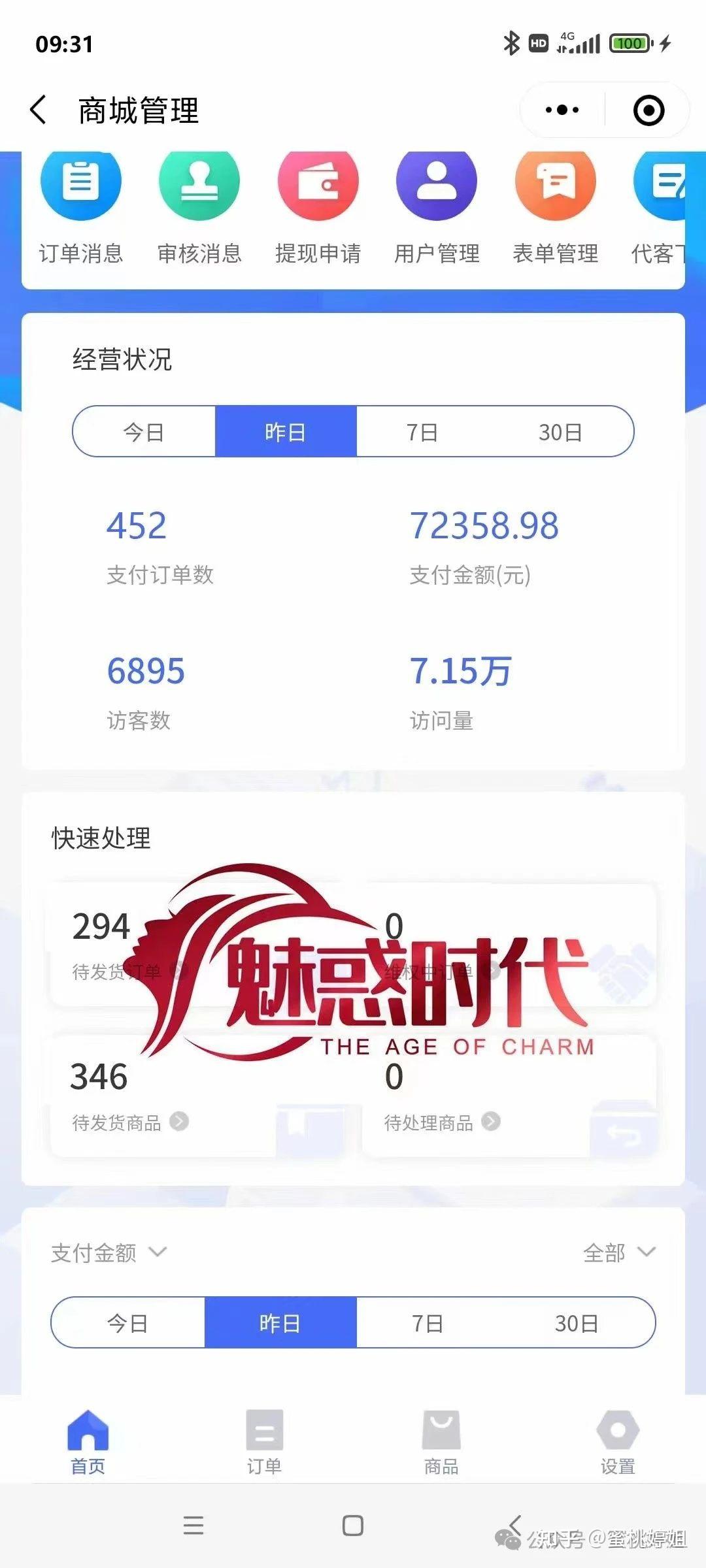
Task: Close the mini program with the circle icon
Action: pyautogui.click(x=648, y=110)
